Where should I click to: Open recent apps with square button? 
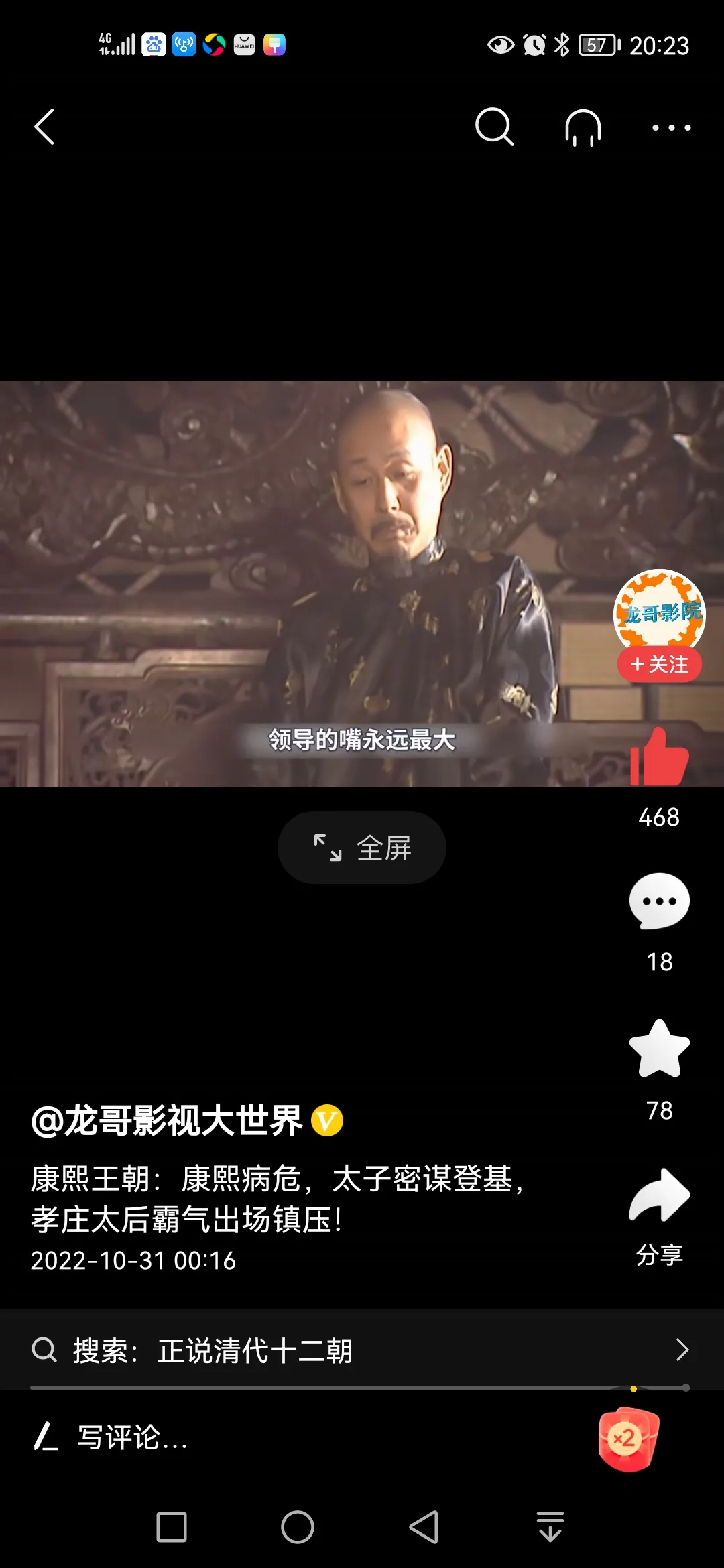coord(172,1528)
